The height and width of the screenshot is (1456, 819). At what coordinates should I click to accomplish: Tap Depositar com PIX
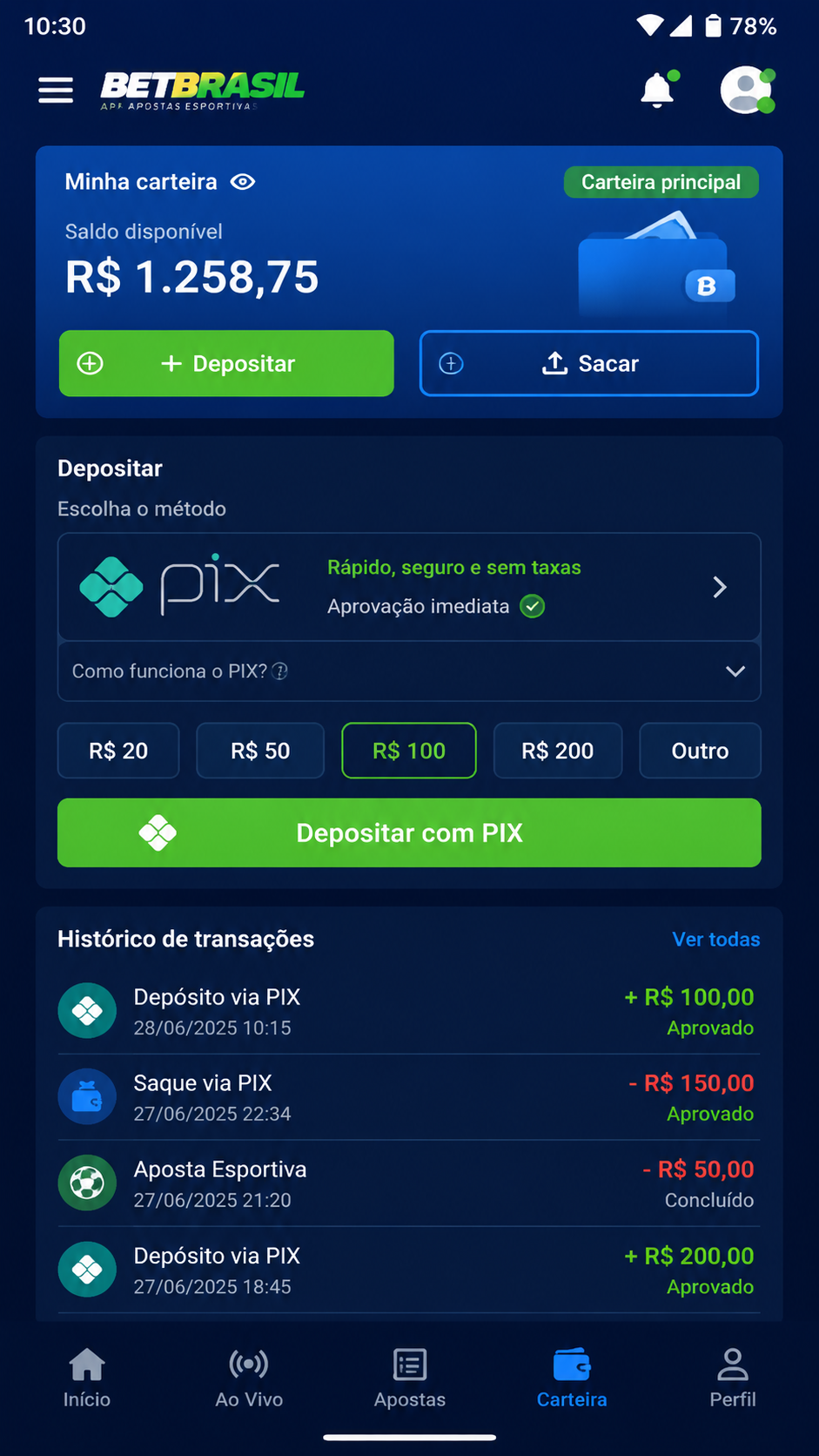pyautogui.click(x=409, y=832)
